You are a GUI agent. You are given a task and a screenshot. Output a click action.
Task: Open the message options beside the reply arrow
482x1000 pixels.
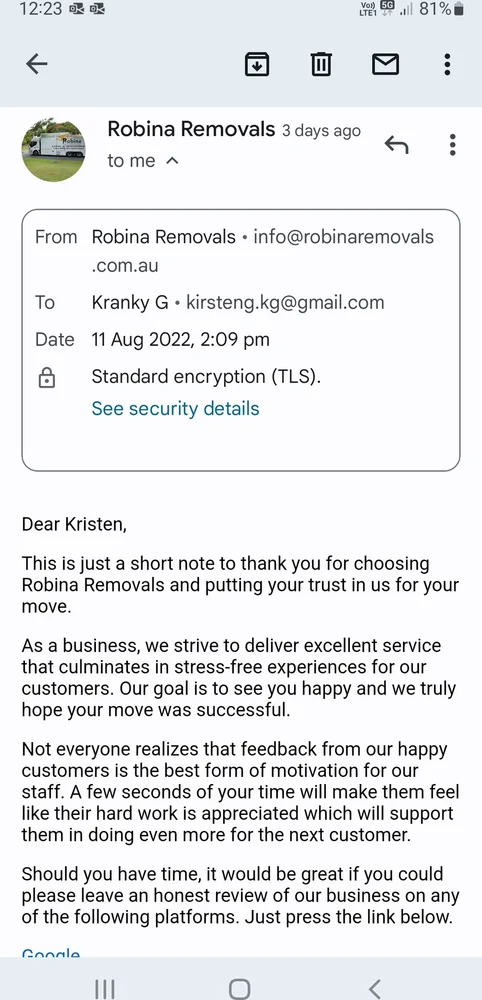pyautogui.click(x=452, y=145)
